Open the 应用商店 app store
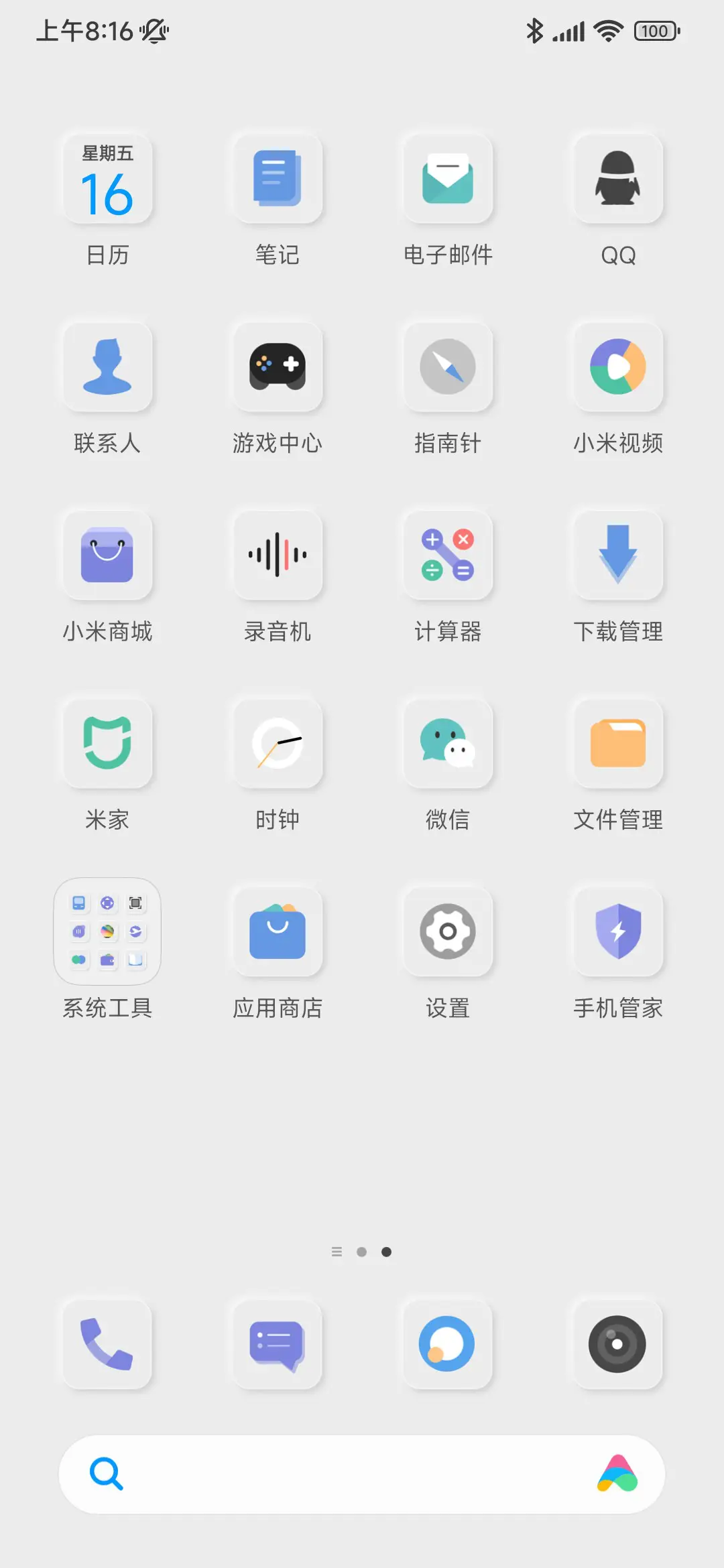Image resolution: width=724 pixels, height=1568 pixels. [278, 933]
